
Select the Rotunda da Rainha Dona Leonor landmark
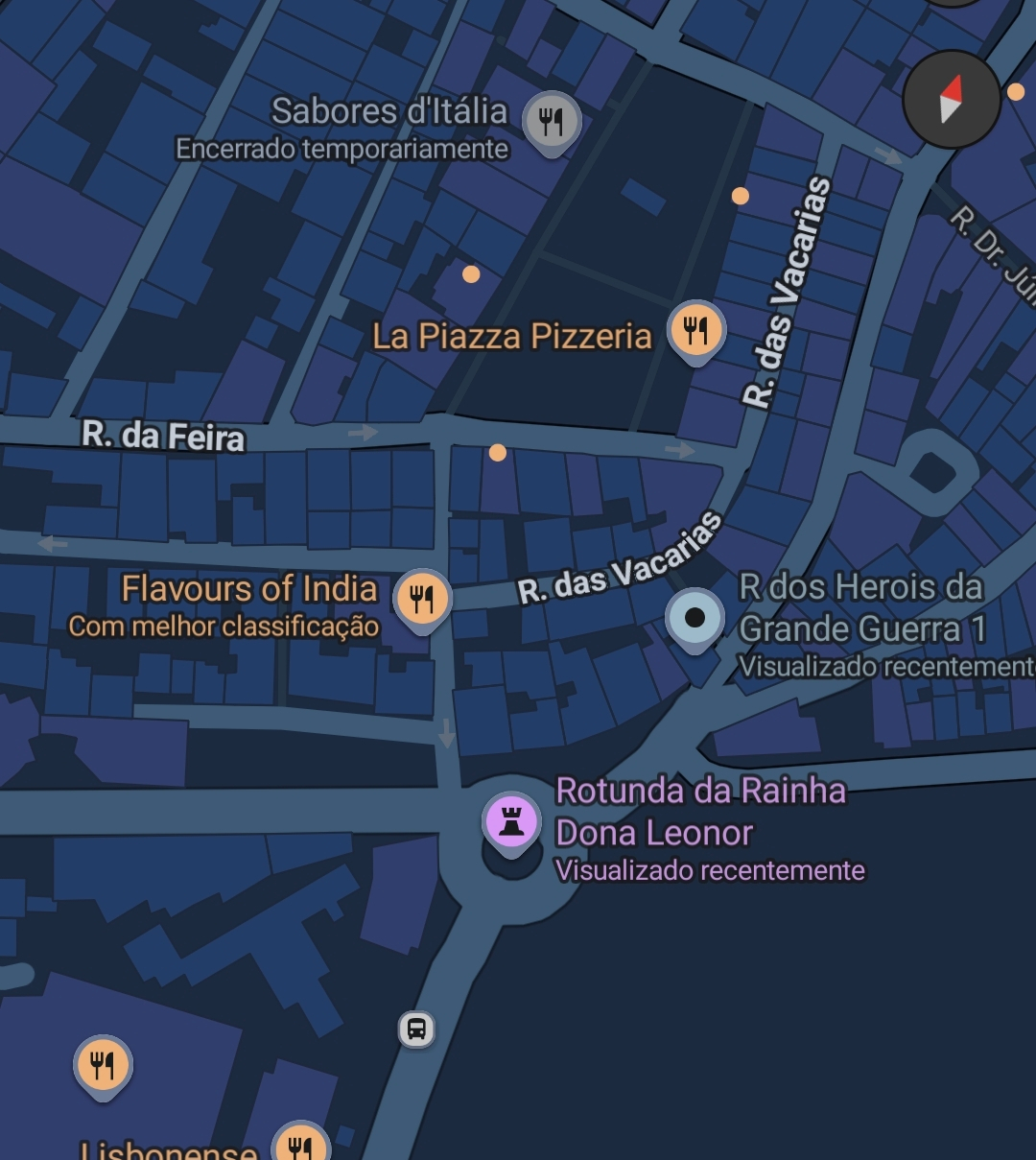click(511, 822)
